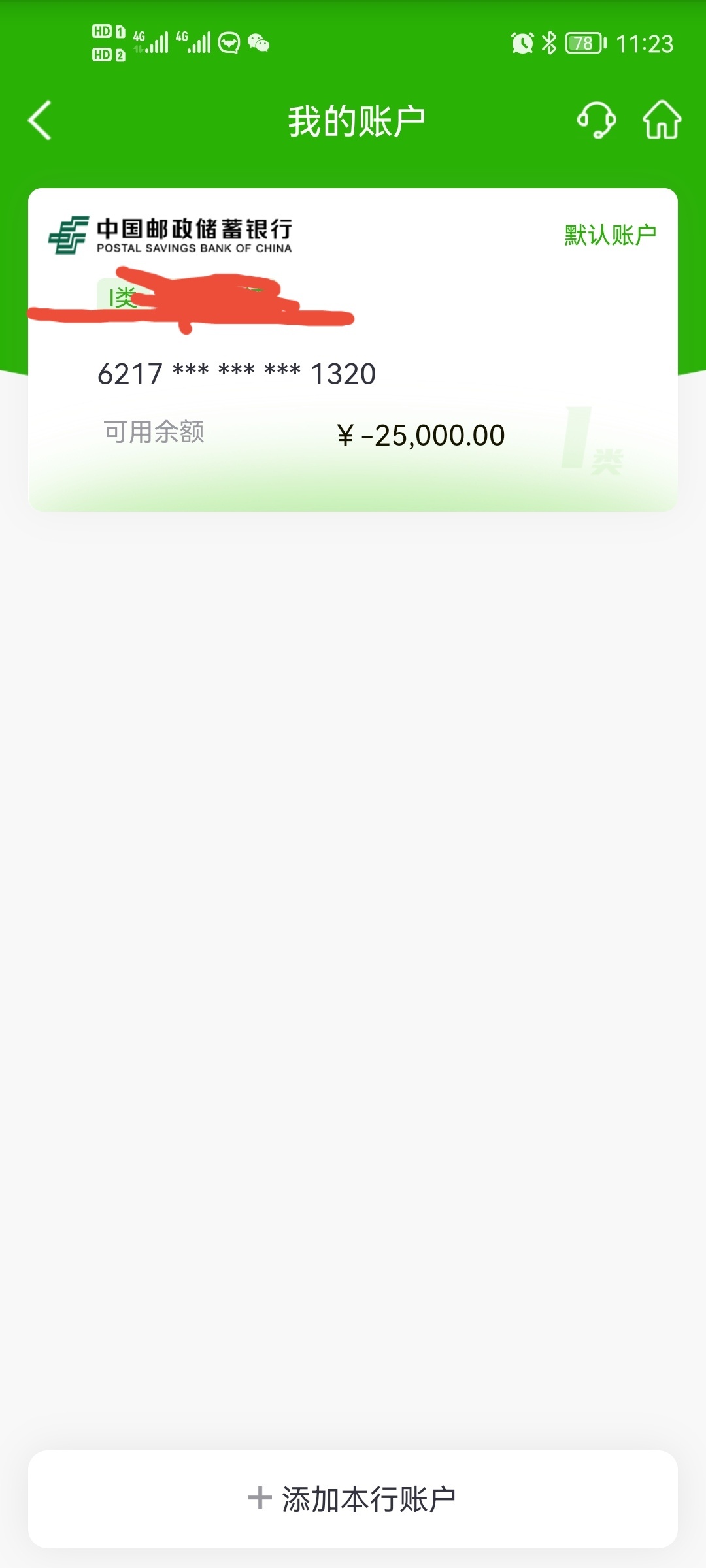Open the account card ending in 1320

pos(353,350)
